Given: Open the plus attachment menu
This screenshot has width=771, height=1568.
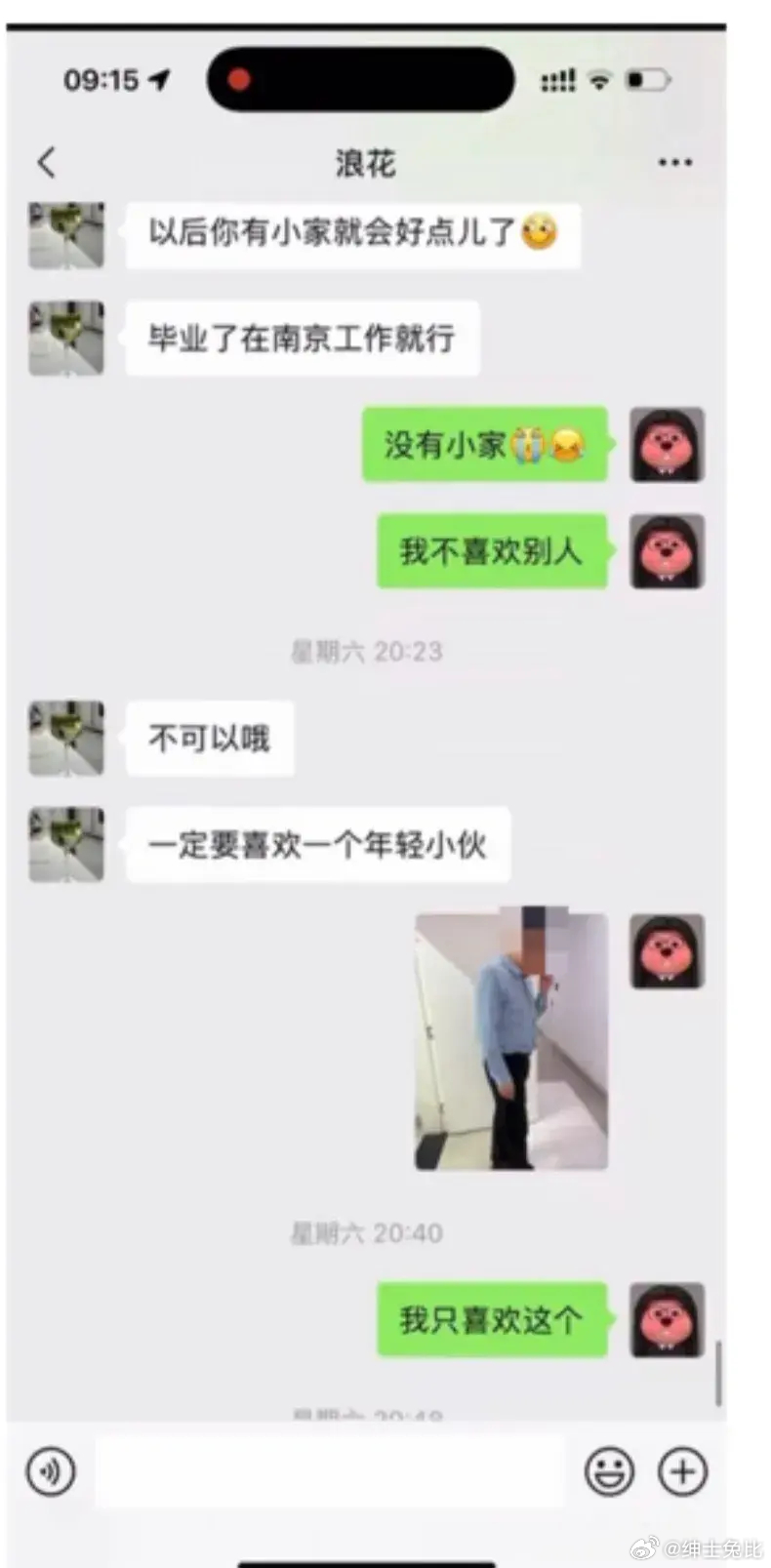Looking at the screenshot, I should click(x=682, y=1470).
